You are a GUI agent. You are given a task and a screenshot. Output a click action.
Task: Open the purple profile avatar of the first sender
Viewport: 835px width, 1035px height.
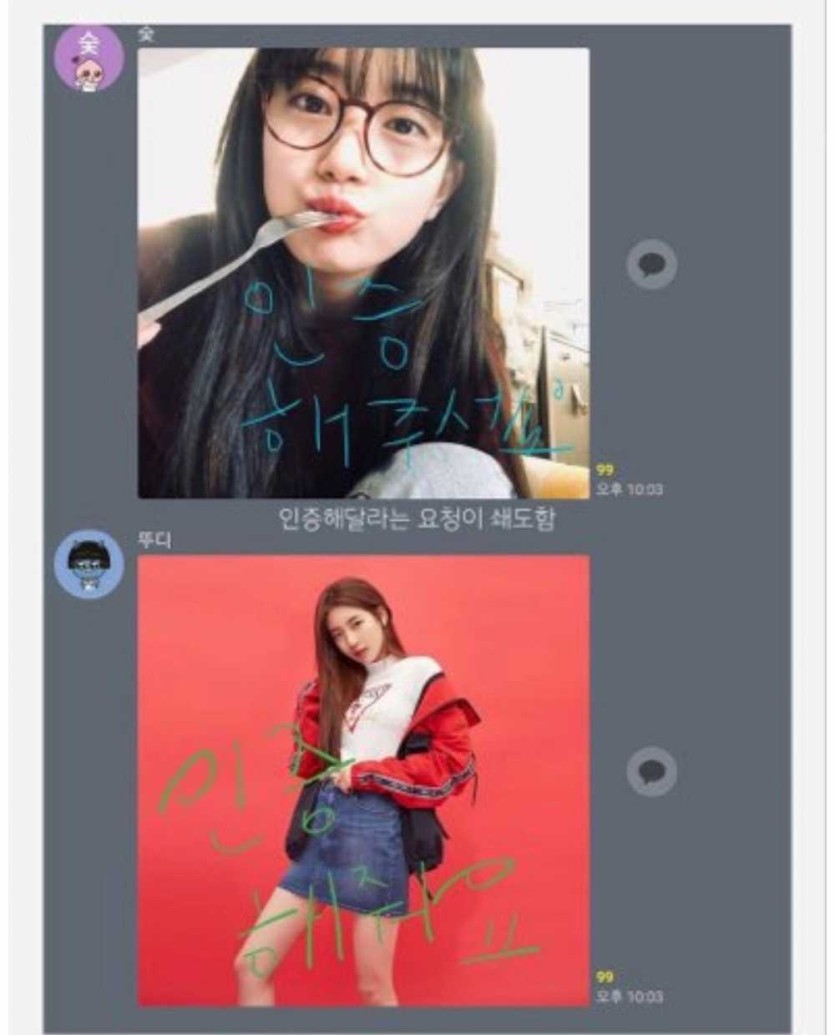89,58
